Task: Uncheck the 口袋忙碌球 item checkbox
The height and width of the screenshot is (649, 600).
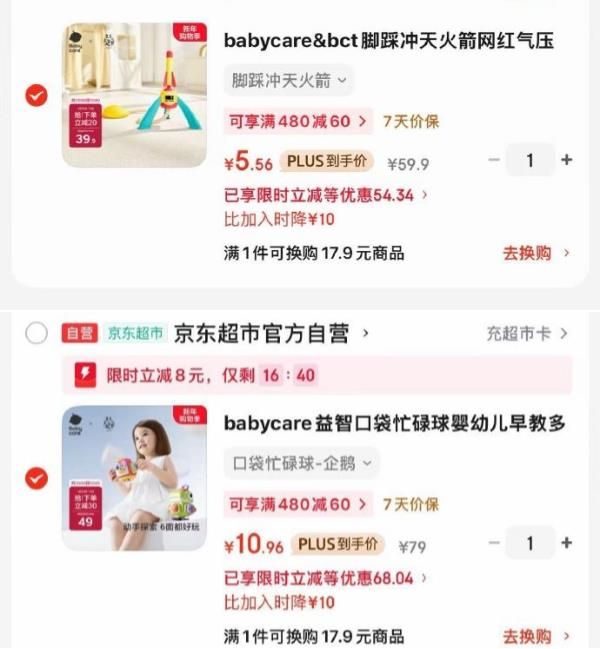Action: 36,478
